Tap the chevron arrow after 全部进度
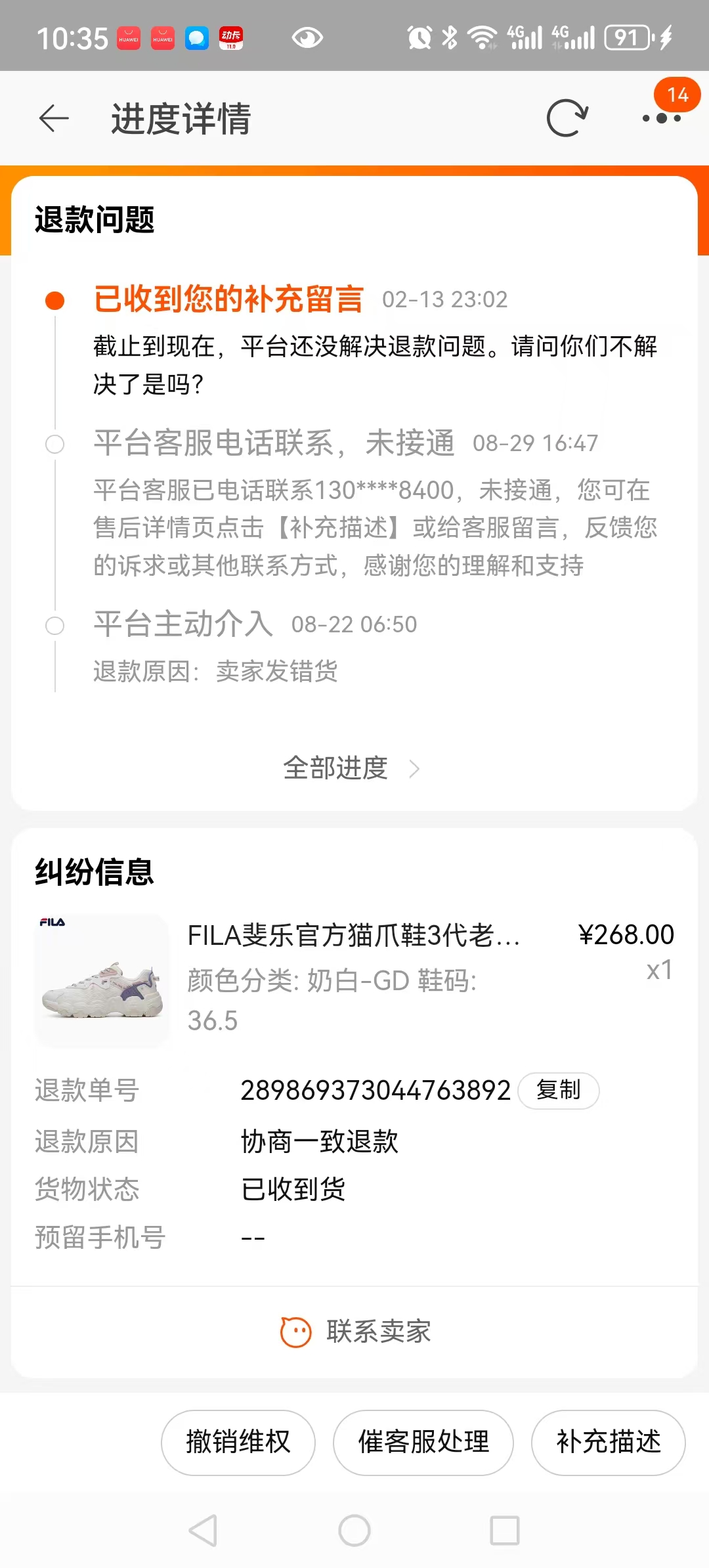Image resolution: width=709 pixels, height=1568 pixels. 414,769
